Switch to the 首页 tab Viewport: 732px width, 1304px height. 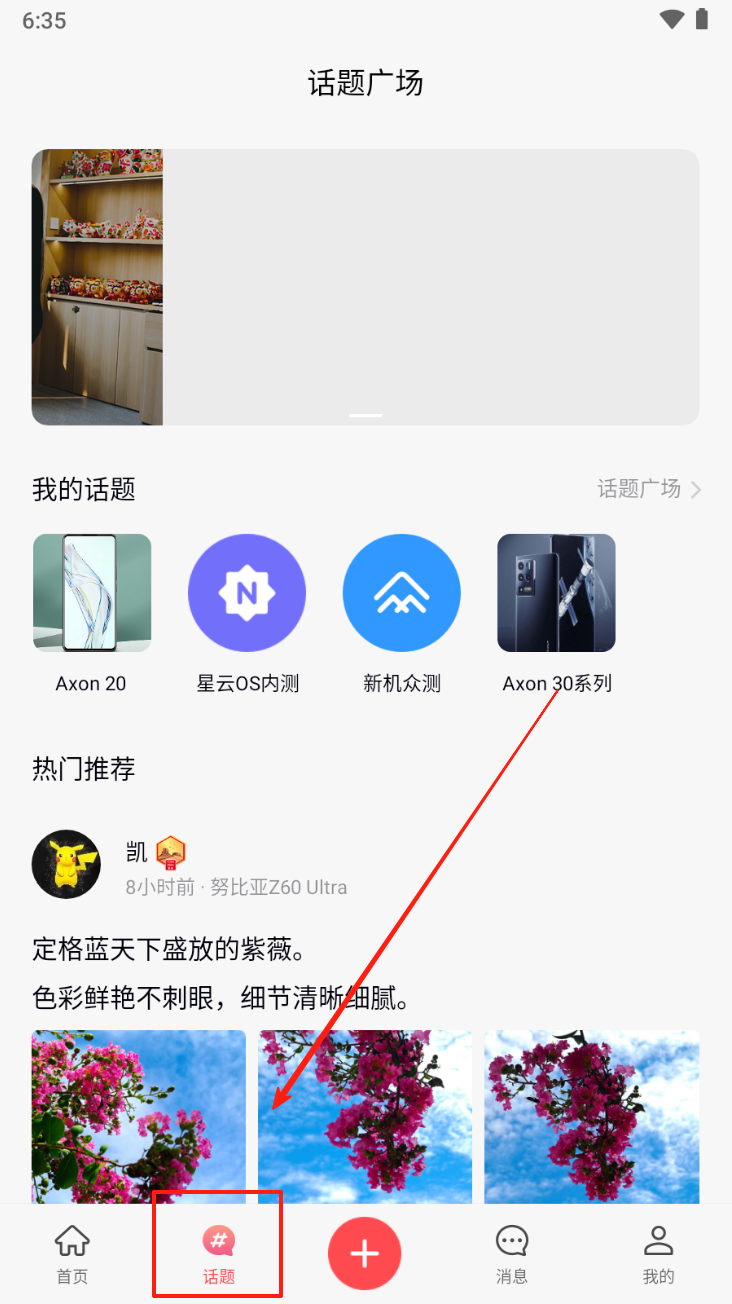[72, 1254]
